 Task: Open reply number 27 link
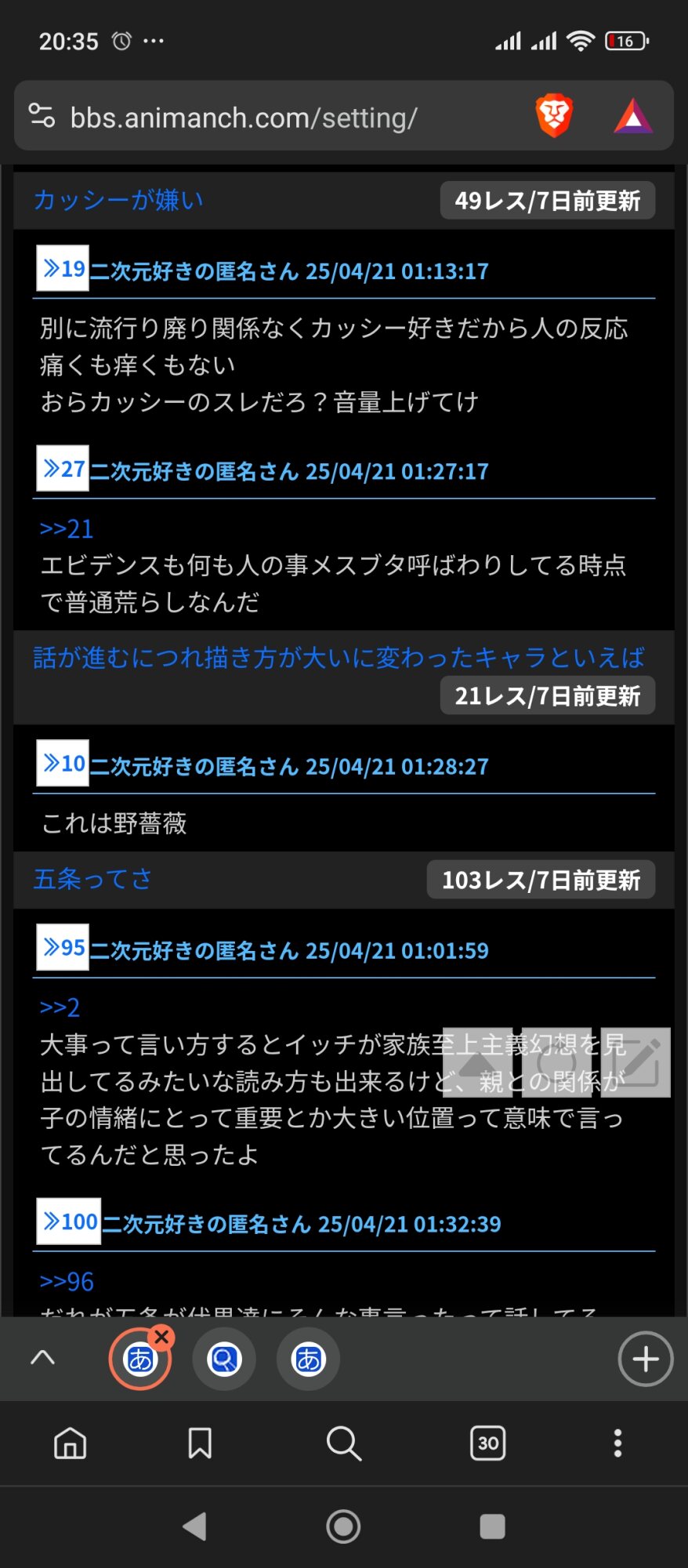[63, 469]
